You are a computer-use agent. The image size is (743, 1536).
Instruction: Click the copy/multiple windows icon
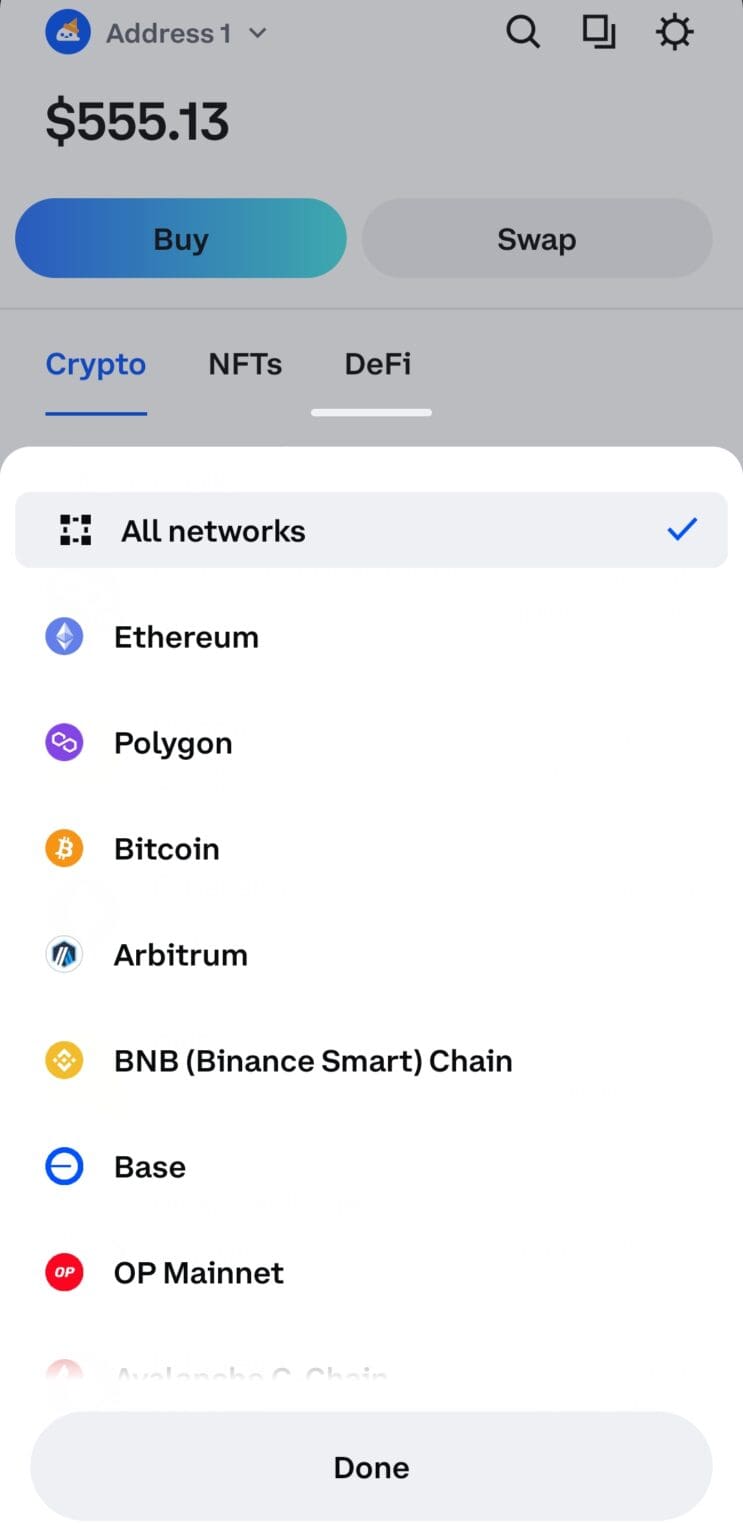[x=599, y=31]
